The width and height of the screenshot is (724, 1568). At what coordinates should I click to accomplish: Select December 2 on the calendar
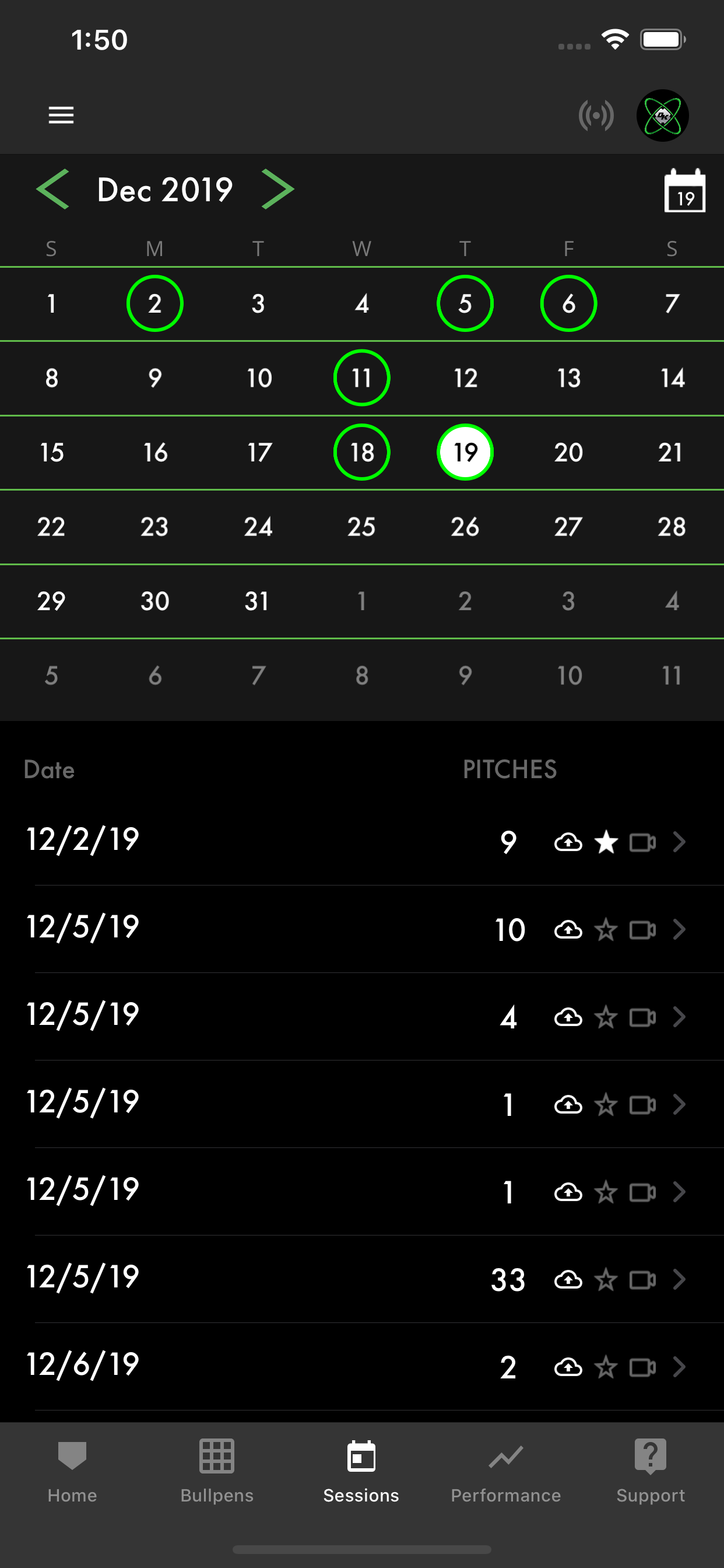coord(154,303)
